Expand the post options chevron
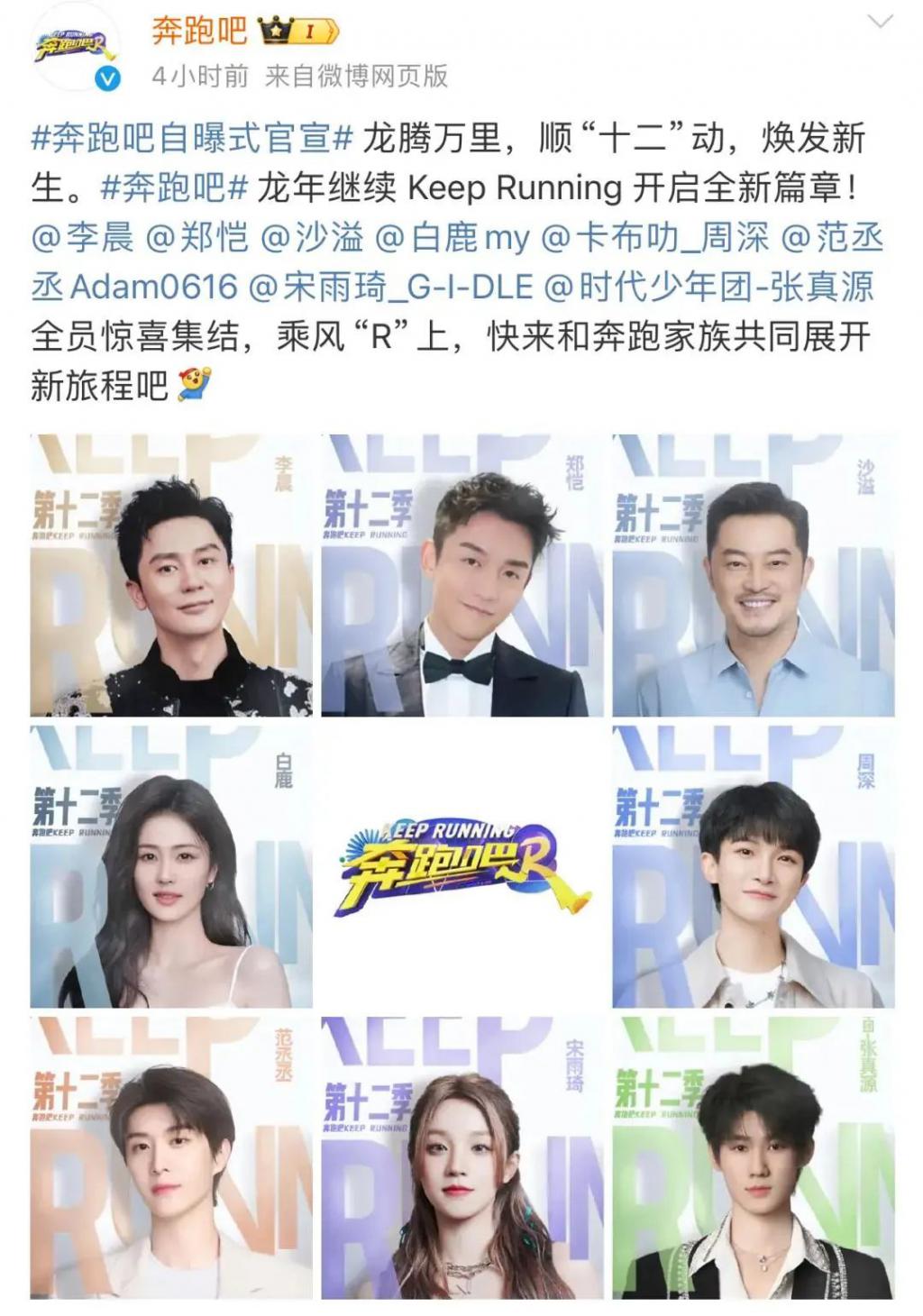The width and height of the screenshot is (923, 1316). (879, 23)
